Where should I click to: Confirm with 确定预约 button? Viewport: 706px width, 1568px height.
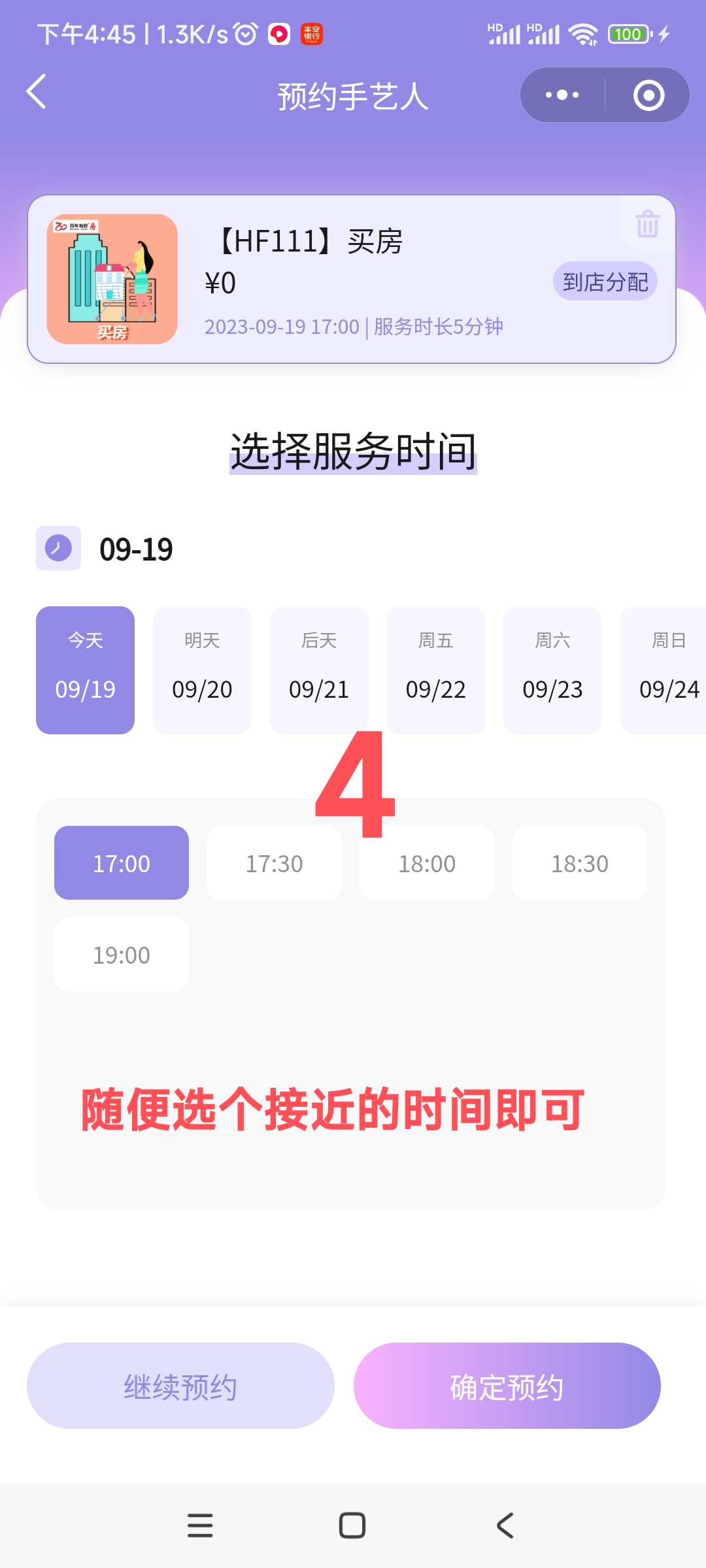[507, 1386]
